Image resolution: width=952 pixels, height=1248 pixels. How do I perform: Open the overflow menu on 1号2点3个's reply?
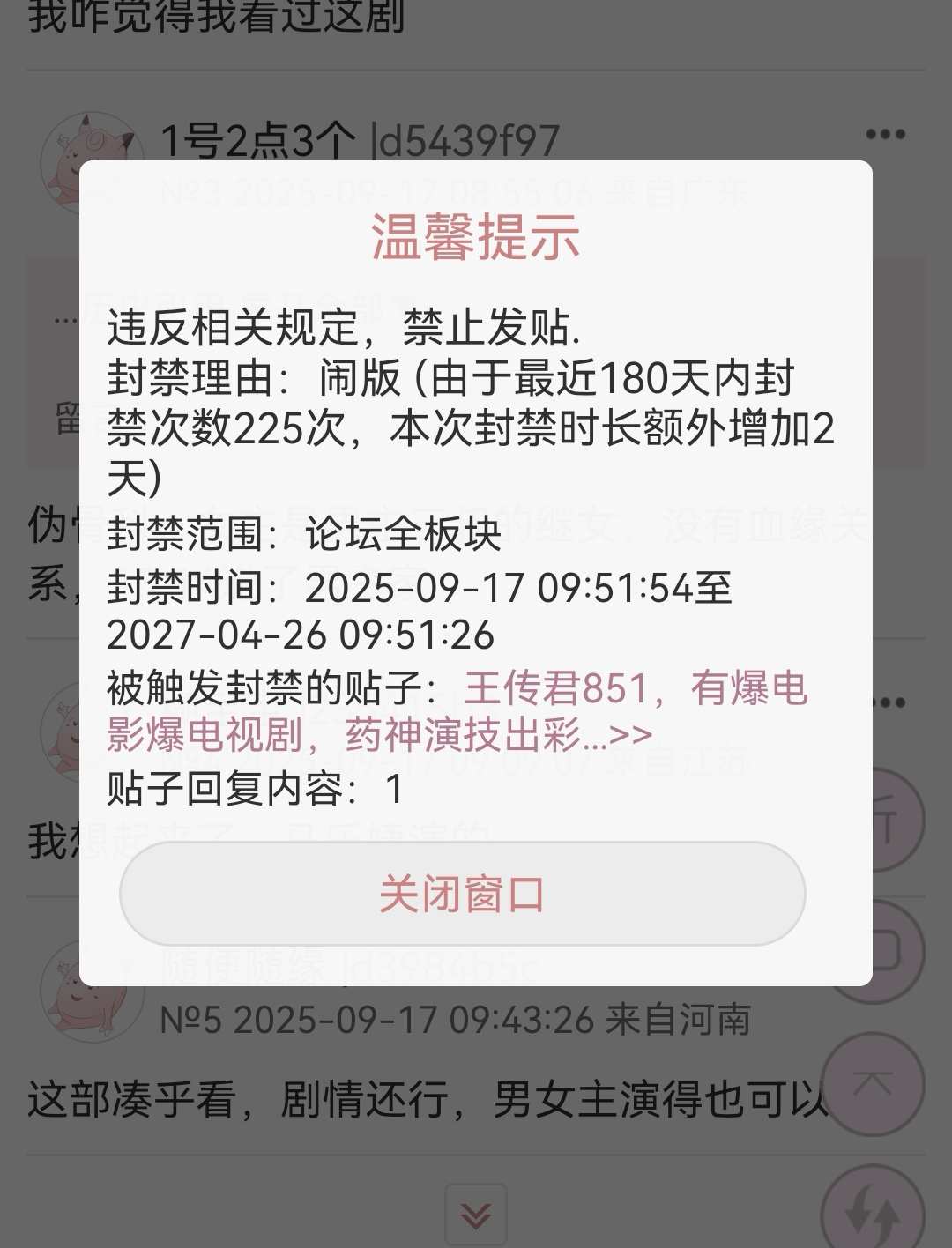tap(885, 135)
